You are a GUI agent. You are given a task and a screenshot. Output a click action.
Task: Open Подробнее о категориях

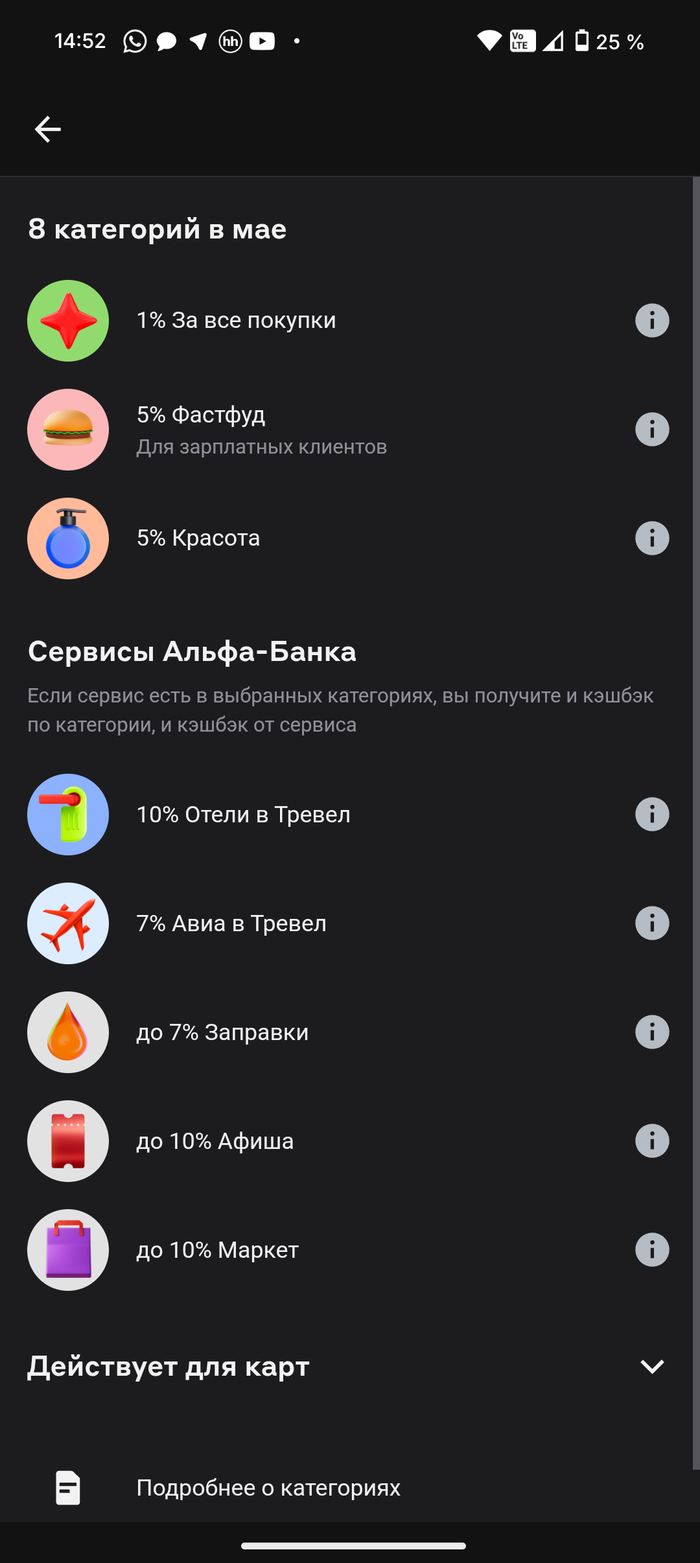pos(268,1488)
